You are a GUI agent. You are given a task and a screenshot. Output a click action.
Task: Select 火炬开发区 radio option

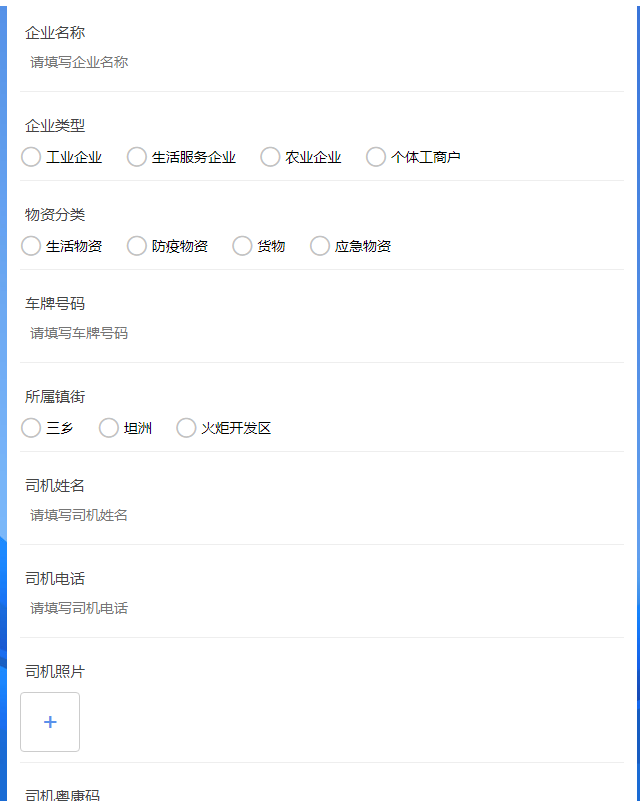186,428
